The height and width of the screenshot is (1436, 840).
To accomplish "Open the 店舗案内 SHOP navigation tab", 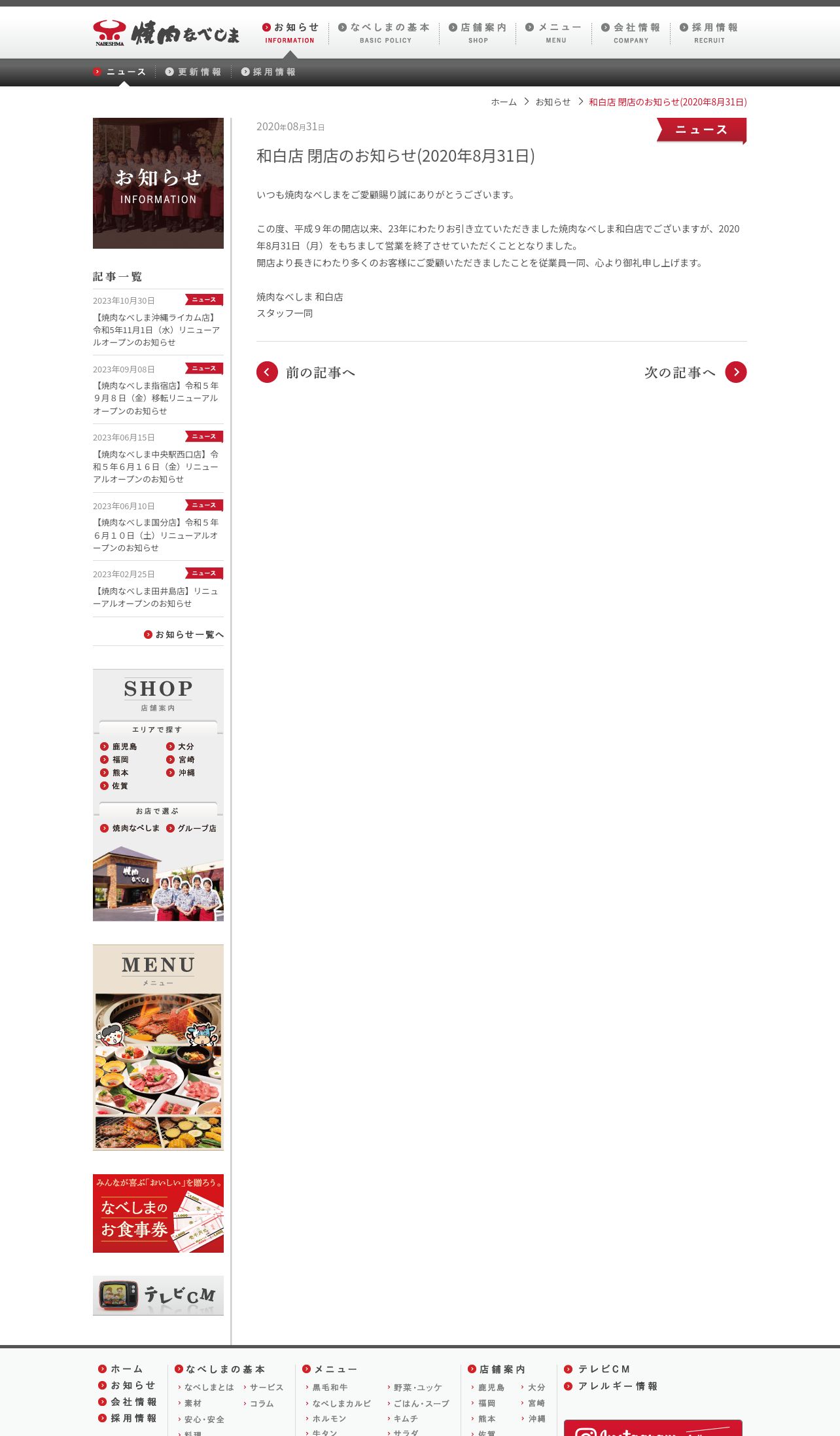I will (x=478, y=33).
